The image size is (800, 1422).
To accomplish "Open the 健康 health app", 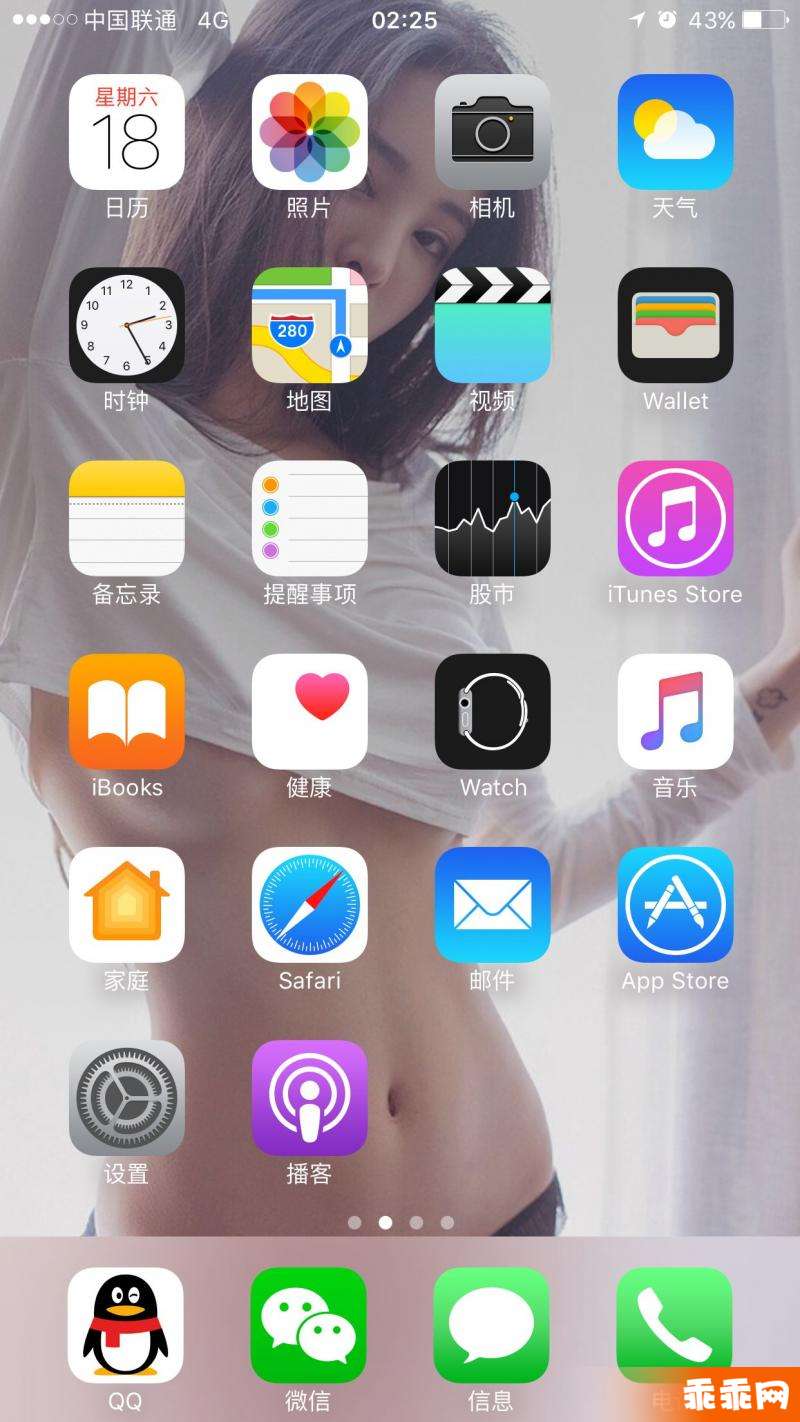I will (x=309, y=711).
